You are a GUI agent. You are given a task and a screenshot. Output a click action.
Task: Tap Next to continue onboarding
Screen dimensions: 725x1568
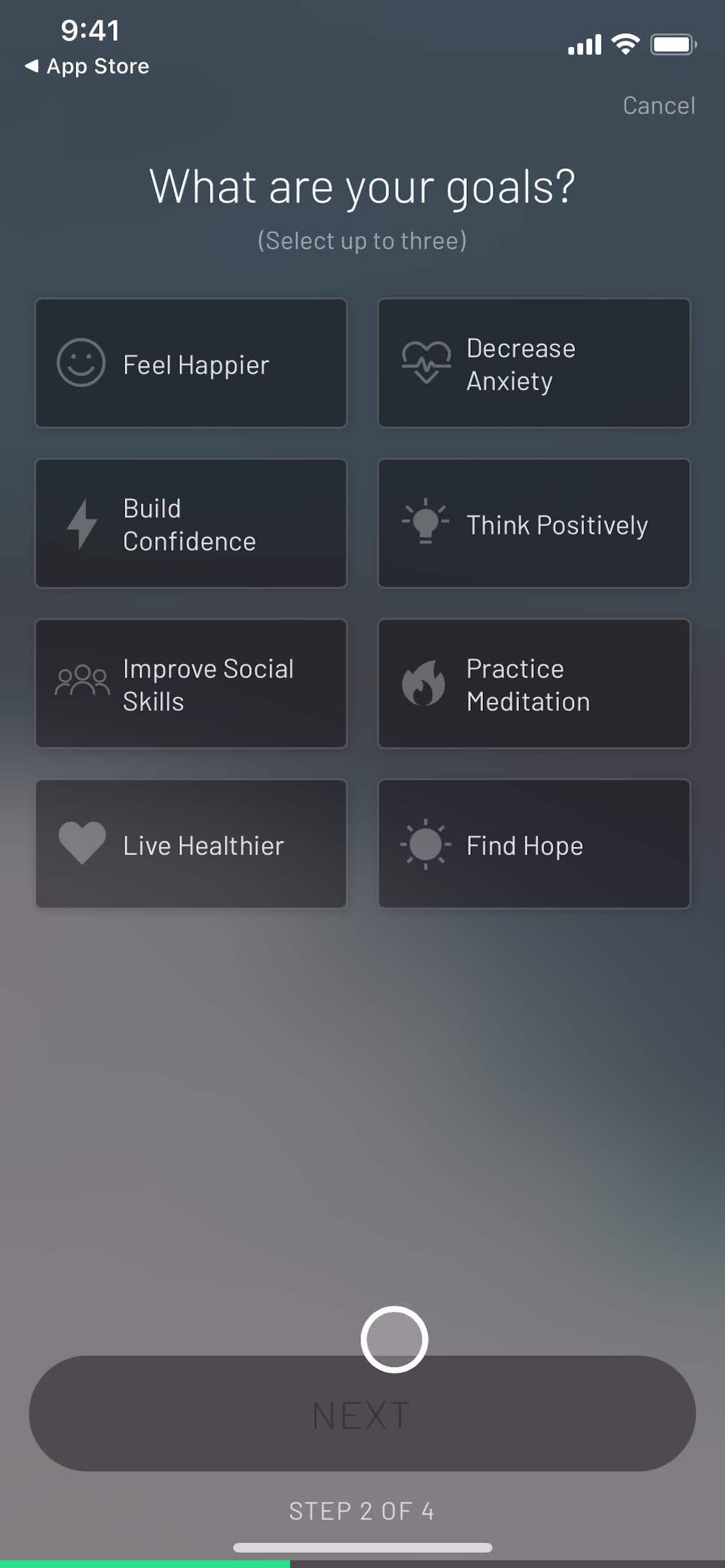pyautogui.click(x=362, y=1415)
